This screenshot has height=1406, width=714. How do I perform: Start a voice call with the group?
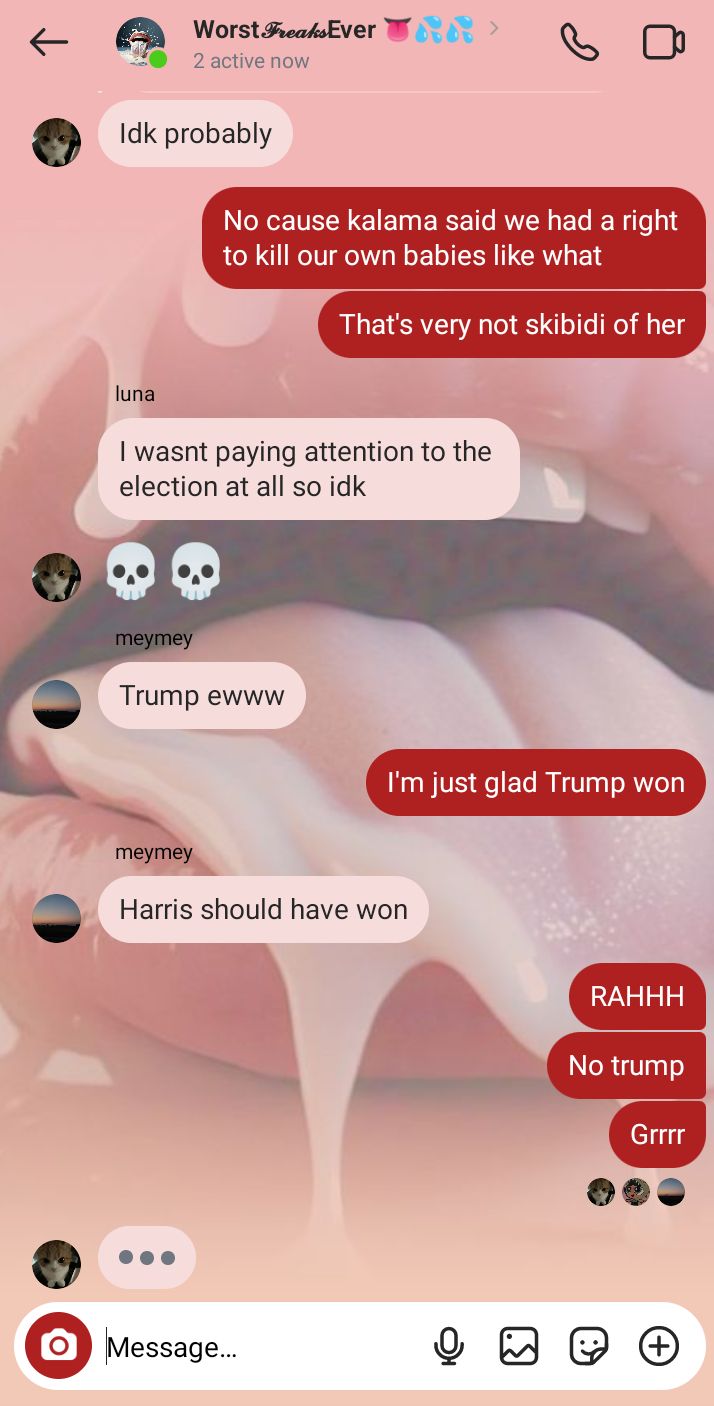[579, 42]
